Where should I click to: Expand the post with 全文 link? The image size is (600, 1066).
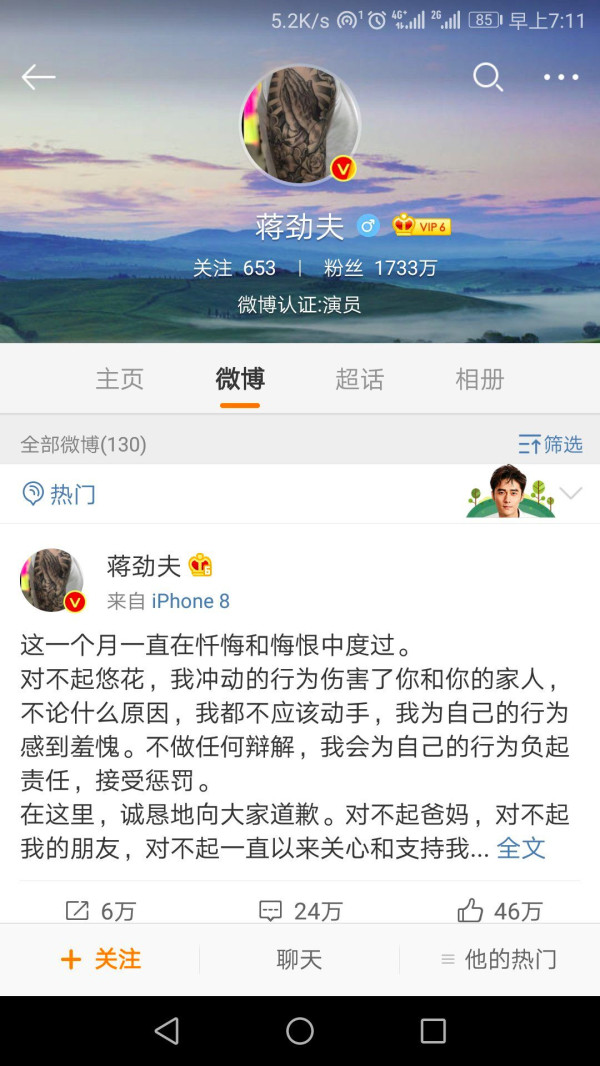click(x=521, y=848)
